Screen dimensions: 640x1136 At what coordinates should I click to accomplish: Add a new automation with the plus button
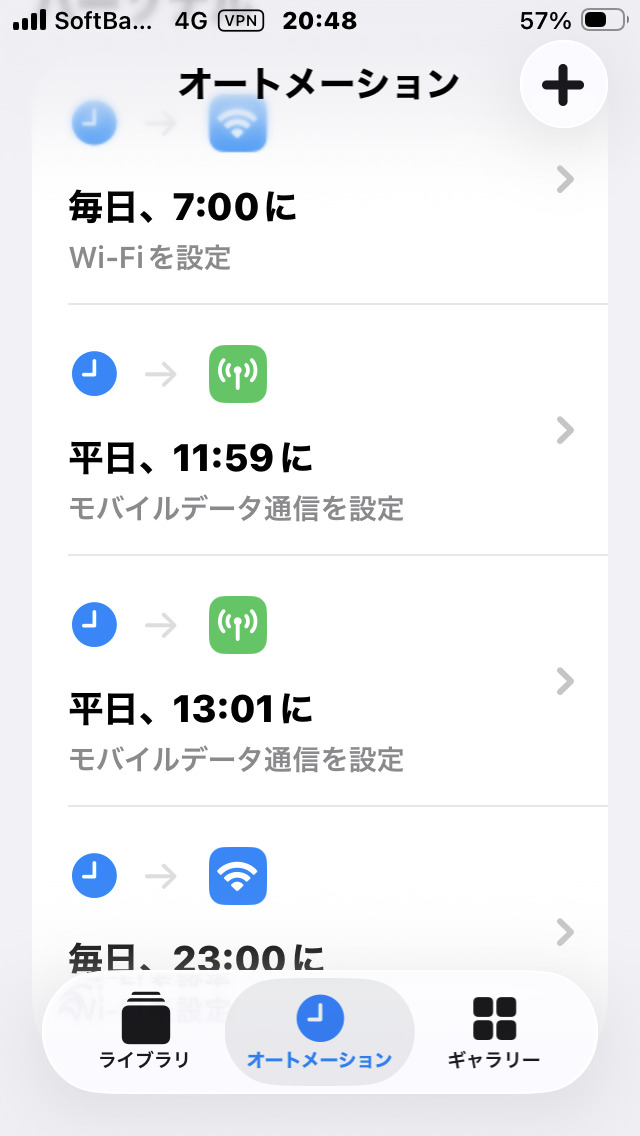pos(563,86)
